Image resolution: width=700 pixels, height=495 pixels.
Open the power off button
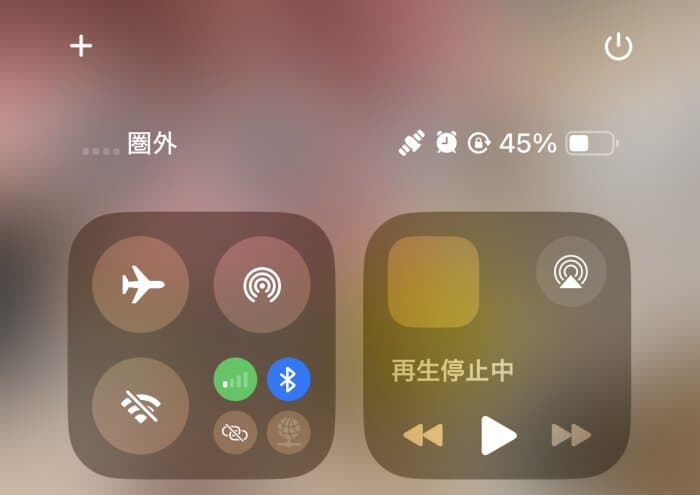[x=619, y=47]
